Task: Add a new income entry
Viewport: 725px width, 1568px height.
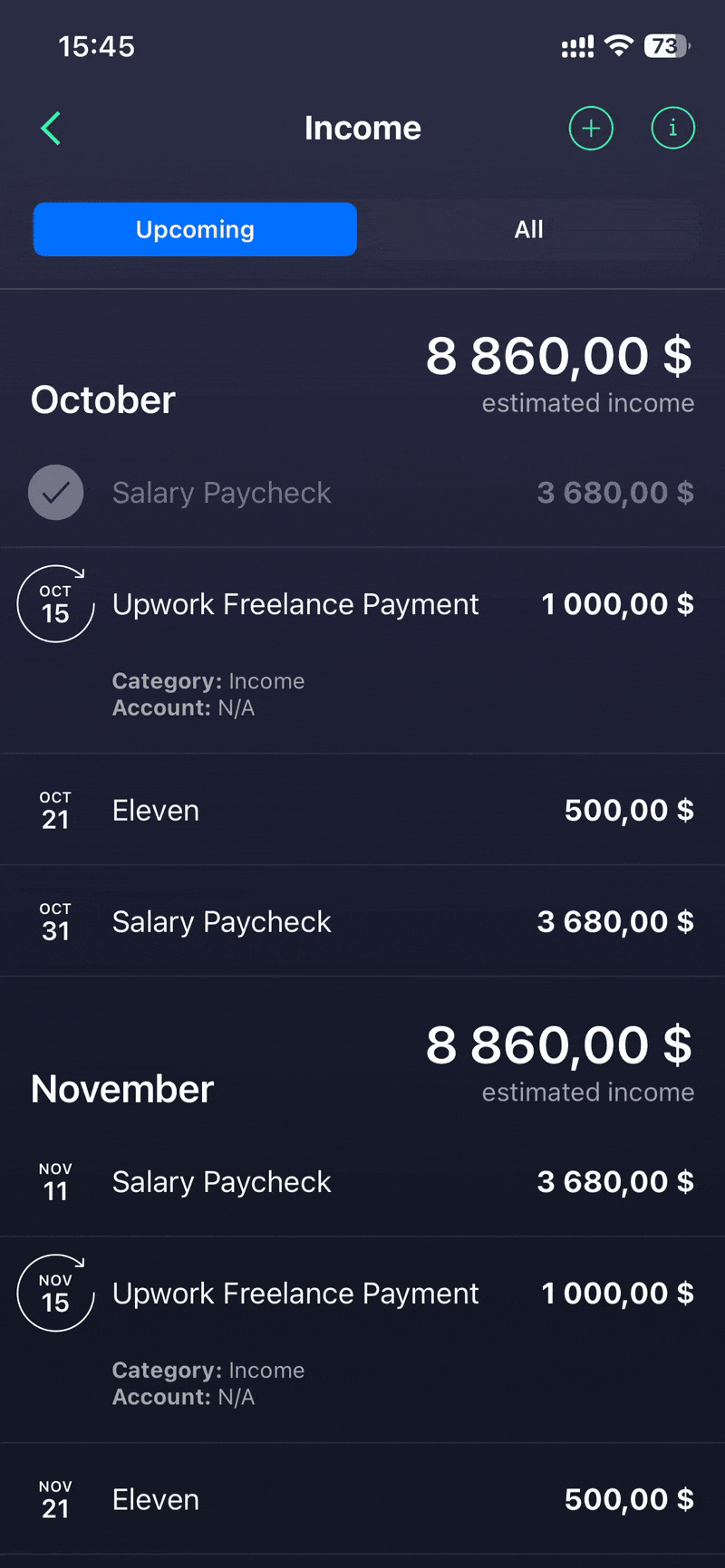Action: pos(591,129)
